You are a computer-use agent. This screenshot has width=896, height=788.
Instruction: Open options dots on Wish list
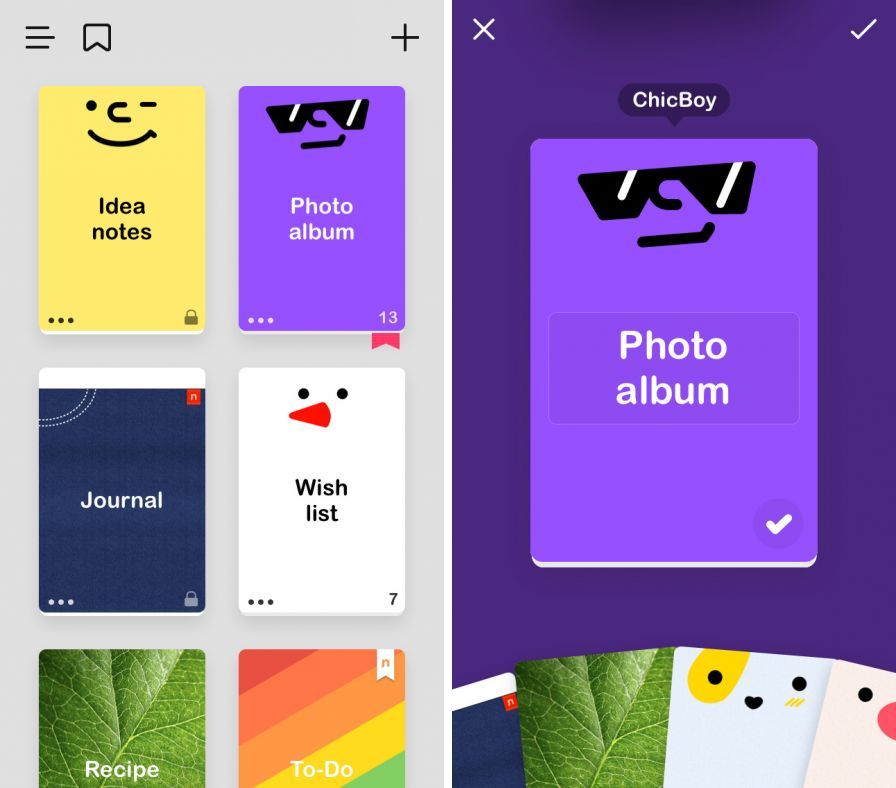[261, 602]
